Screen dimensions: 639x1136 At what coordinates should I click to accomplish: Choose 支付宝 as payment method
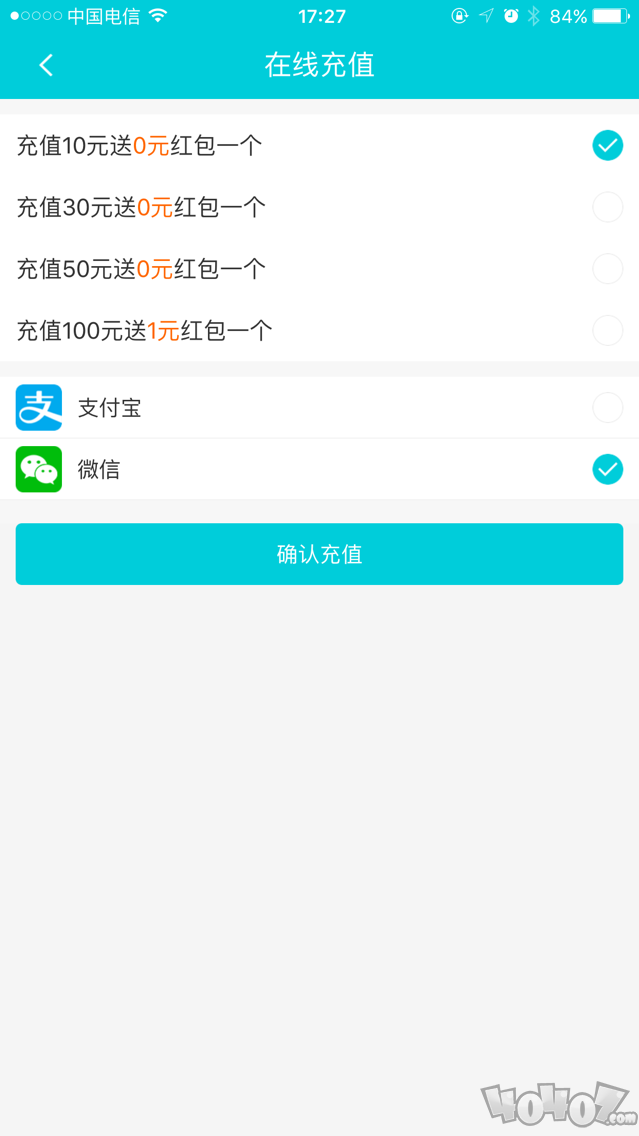tap(320, 407)
